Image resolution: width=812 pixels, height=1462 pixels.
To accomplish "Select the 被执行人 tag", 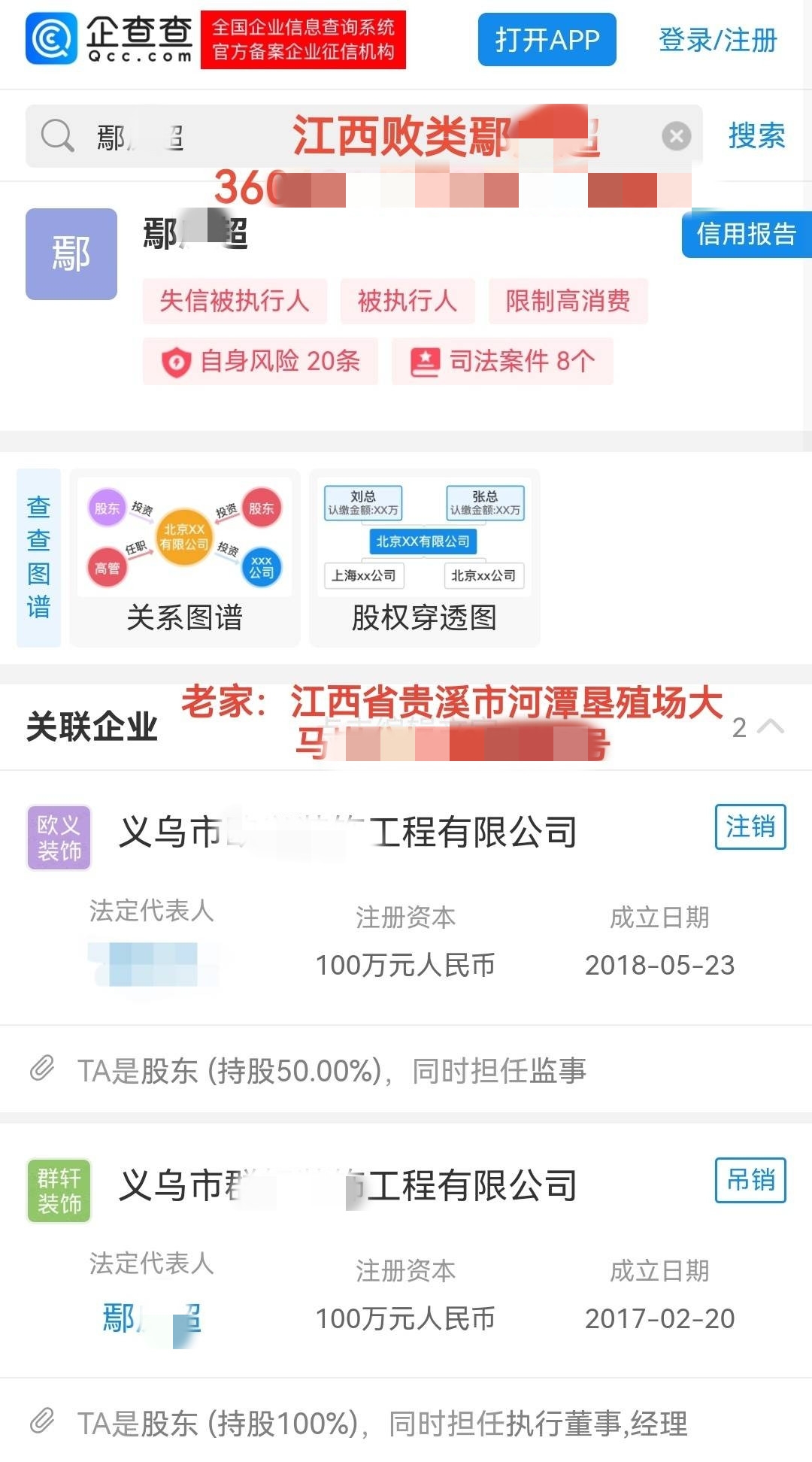I will click(407, 301).
